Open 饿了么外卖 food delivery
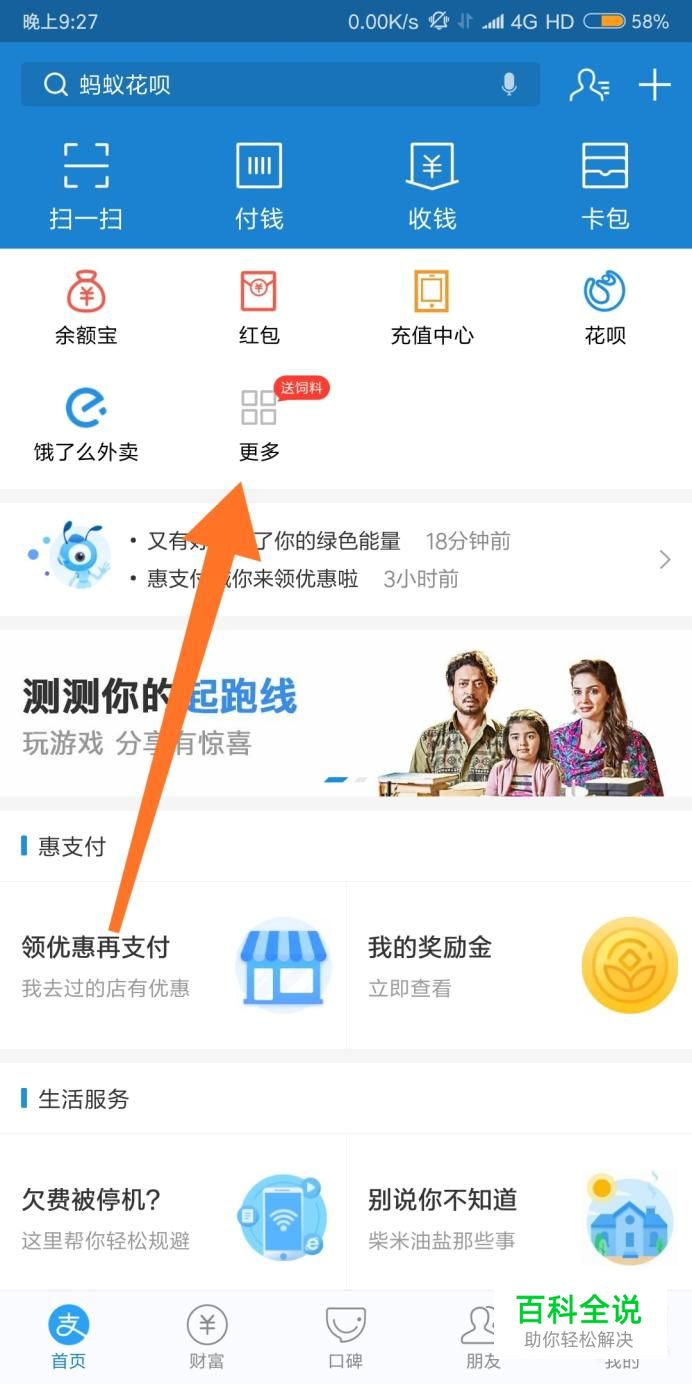The image size is (692, 1384). [86, 425]
